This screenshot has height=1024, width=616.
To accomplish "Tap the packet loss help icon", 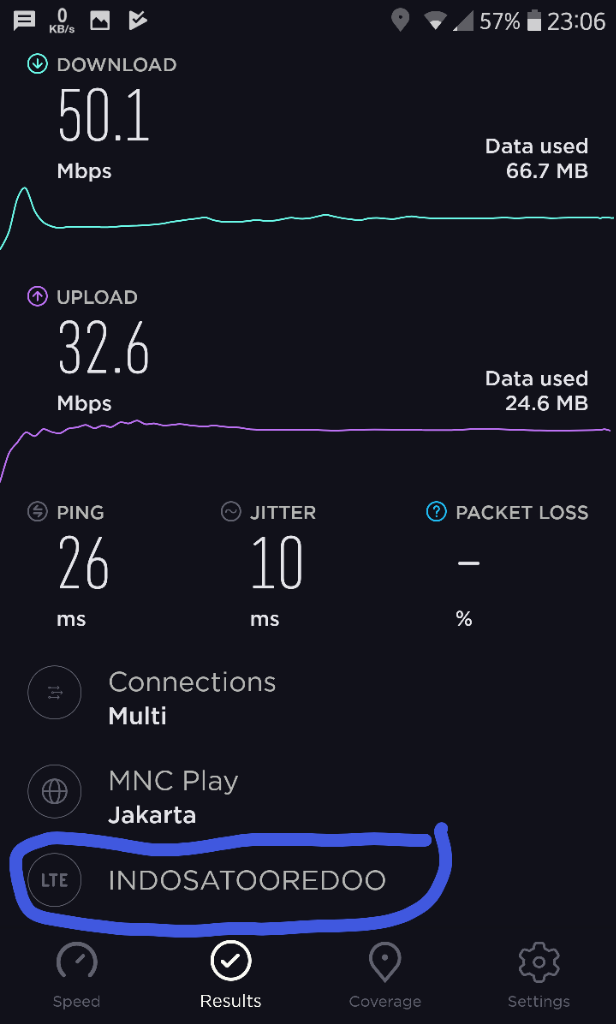I will coord(436,512).
